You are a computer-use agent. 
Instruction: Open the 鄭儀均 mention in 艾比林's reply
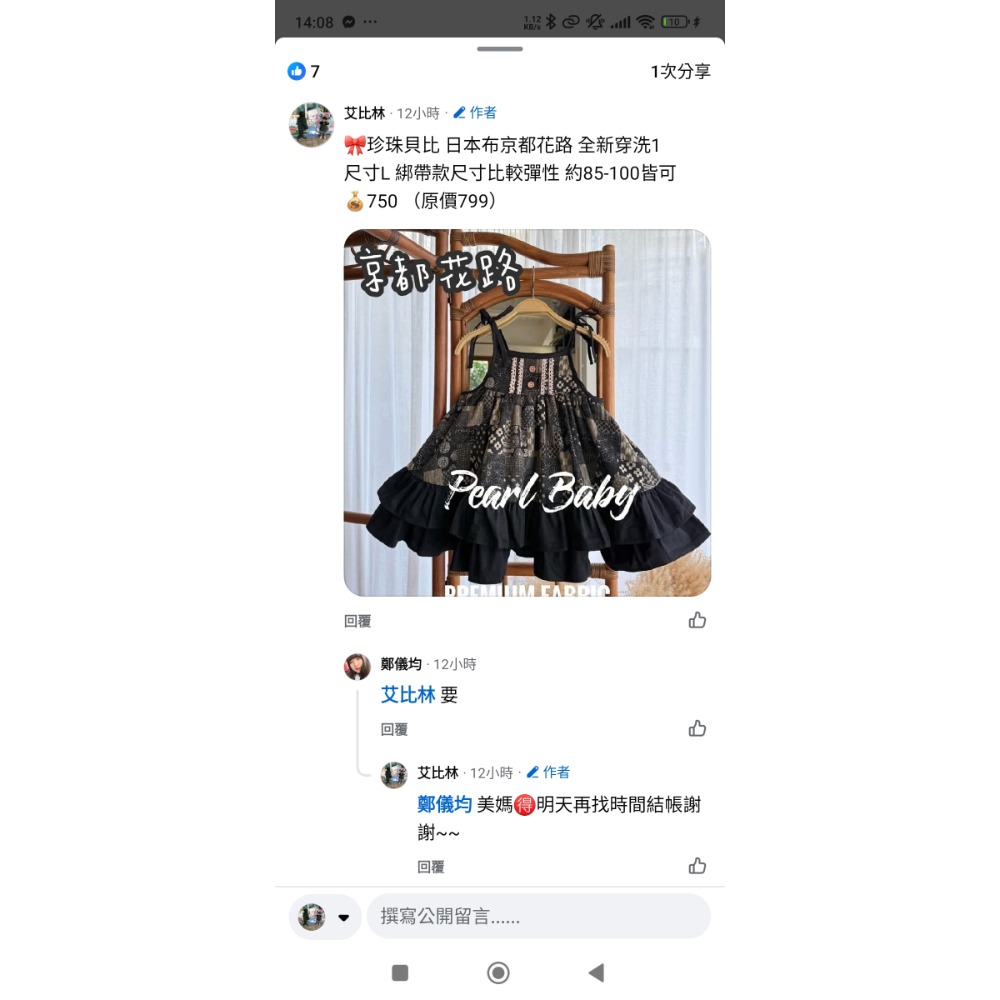444,805
